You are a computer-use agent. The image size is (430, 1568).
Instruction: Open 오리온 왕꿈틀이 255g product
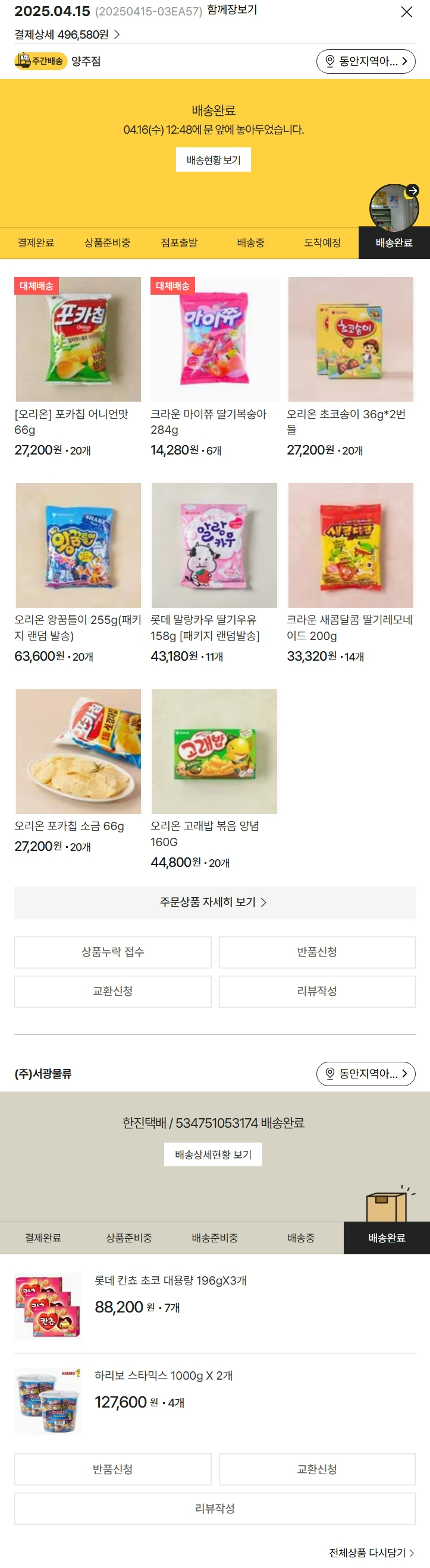(x=78, y=545)
